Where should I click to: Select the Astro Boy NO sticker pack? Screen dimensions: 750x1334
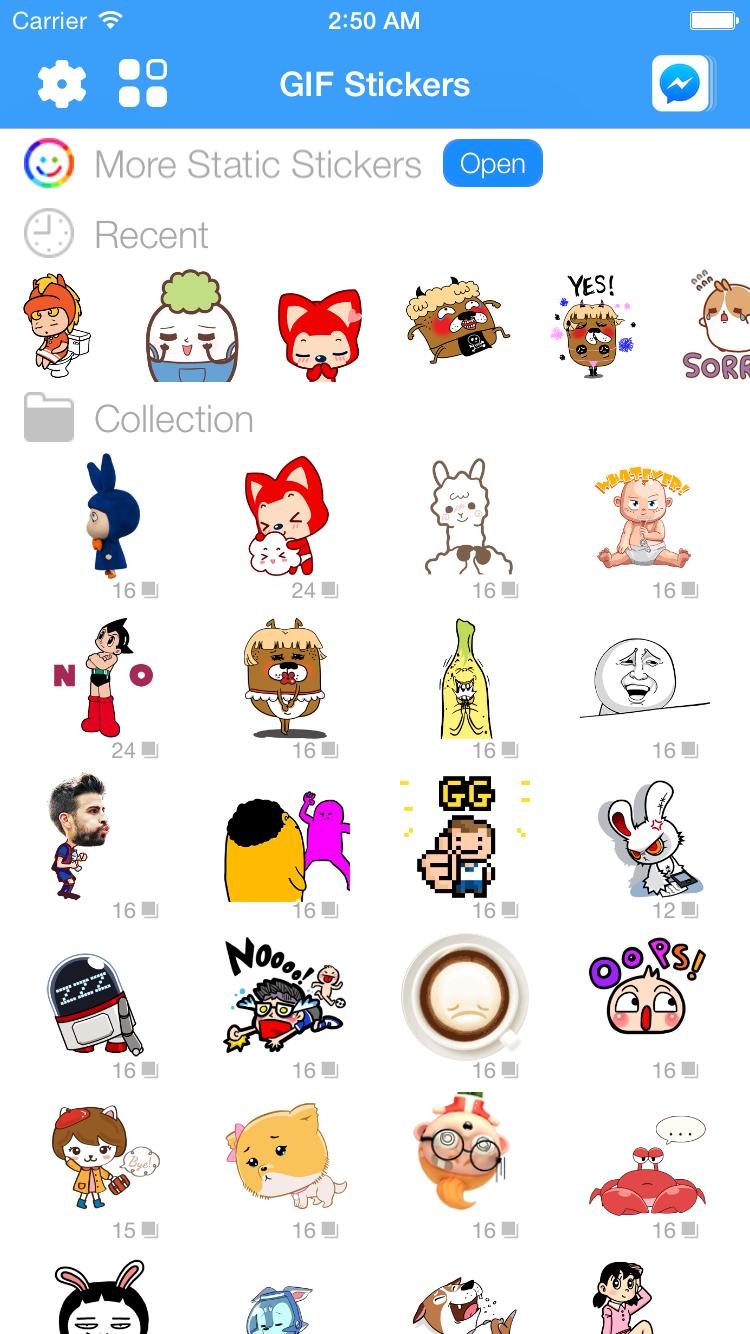click(105, 675)
